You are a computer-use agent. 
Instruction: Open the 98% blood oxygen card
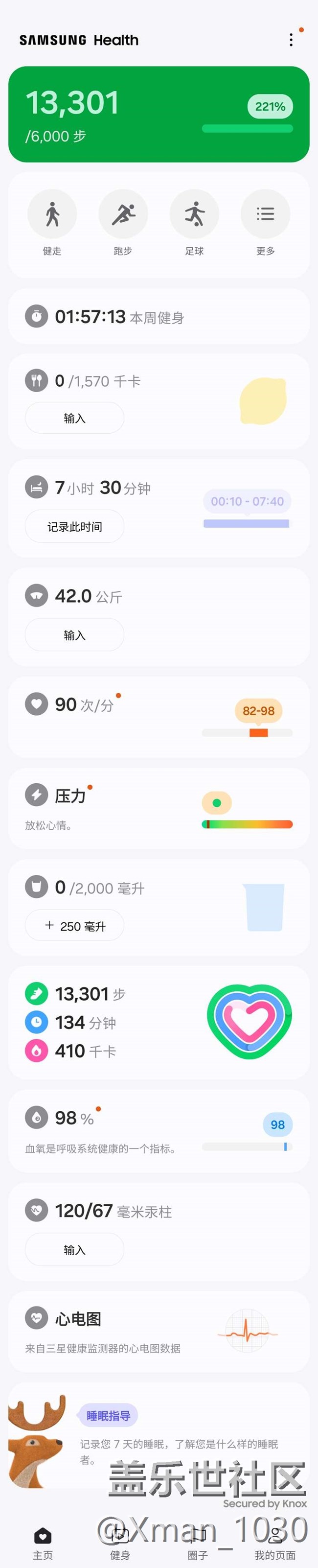click(x=159, y=1131)
